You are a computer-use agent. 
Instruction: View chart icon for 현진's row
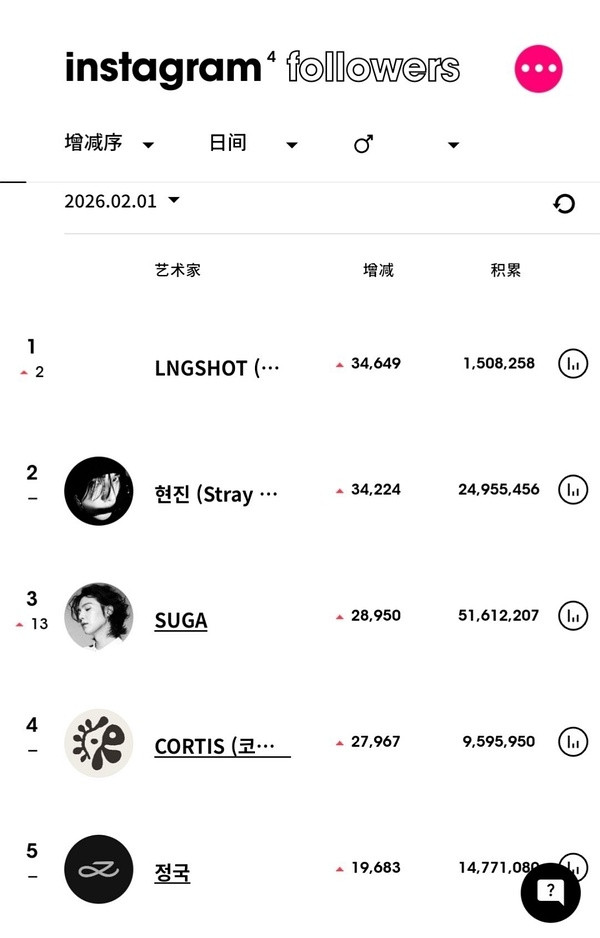click(572, 489)
